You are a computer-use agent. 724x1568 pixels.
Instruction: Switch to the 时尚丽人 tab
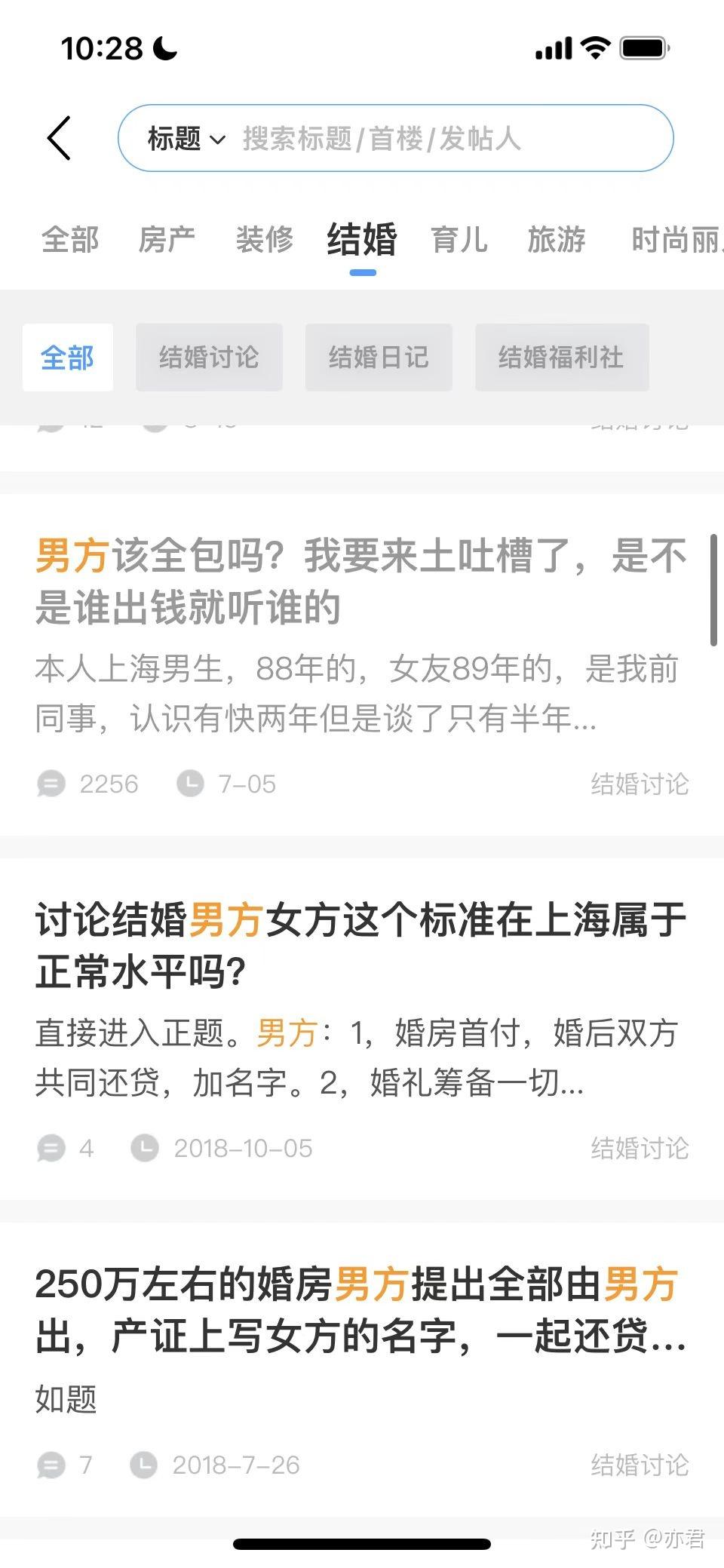[x=676, y=240]
